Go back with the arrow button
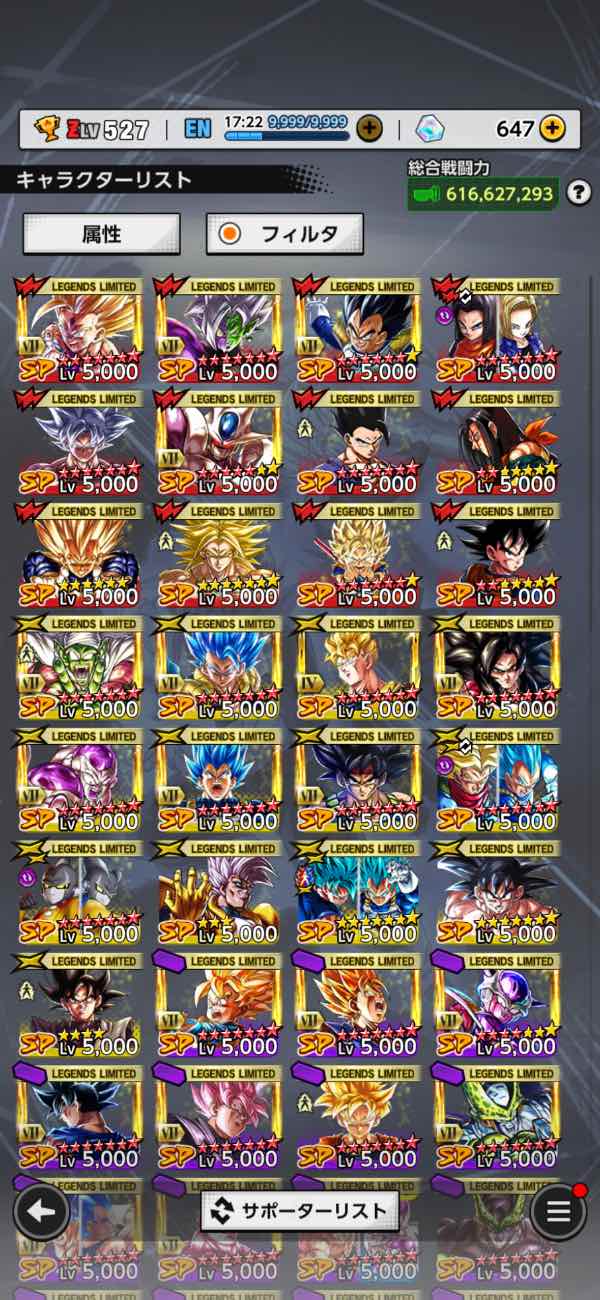Screen dimensions: 600x1300 [41, 1212]
